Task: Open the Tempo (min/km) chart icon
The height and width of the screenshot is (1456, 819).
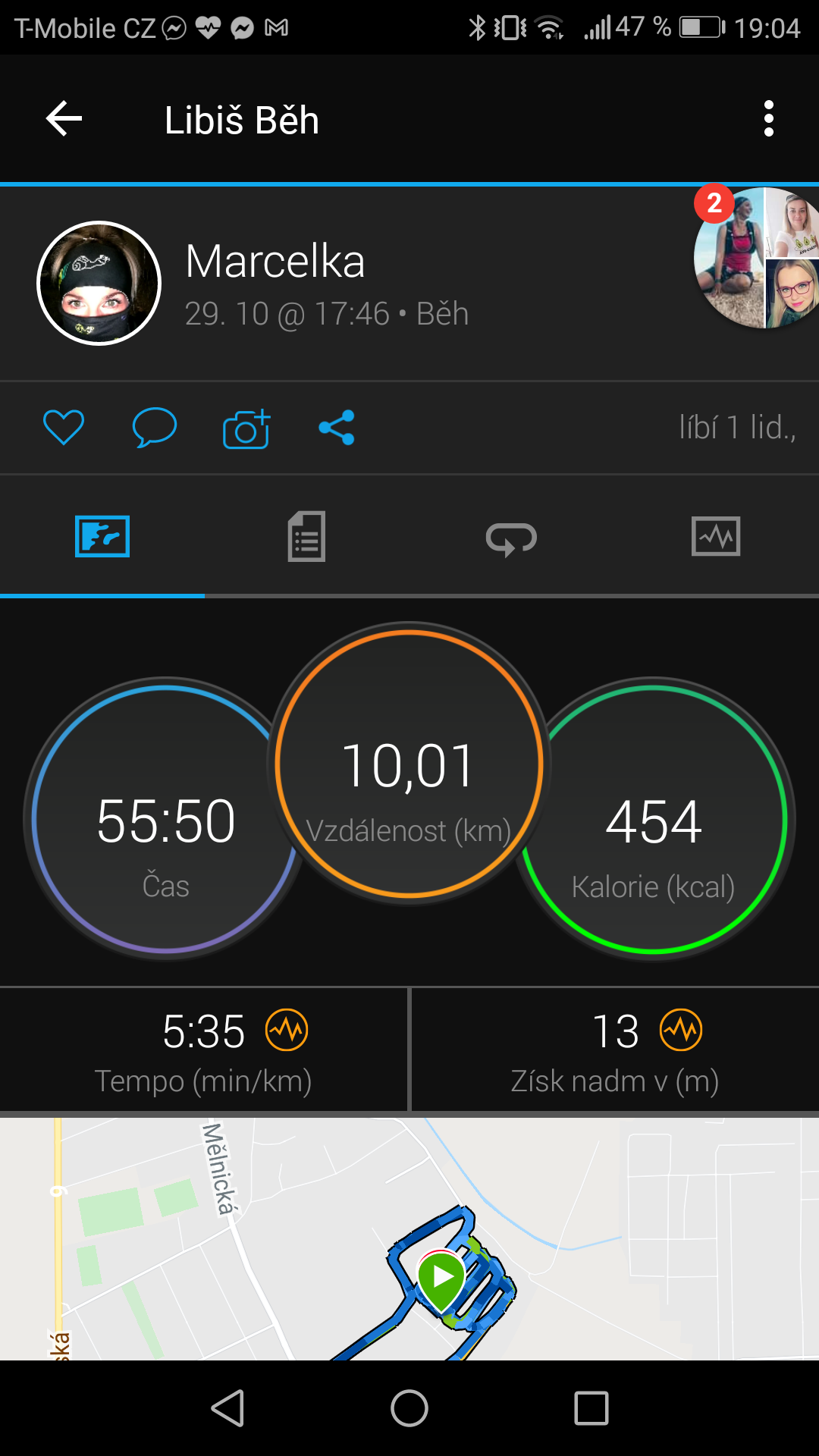Action: 287,1030
